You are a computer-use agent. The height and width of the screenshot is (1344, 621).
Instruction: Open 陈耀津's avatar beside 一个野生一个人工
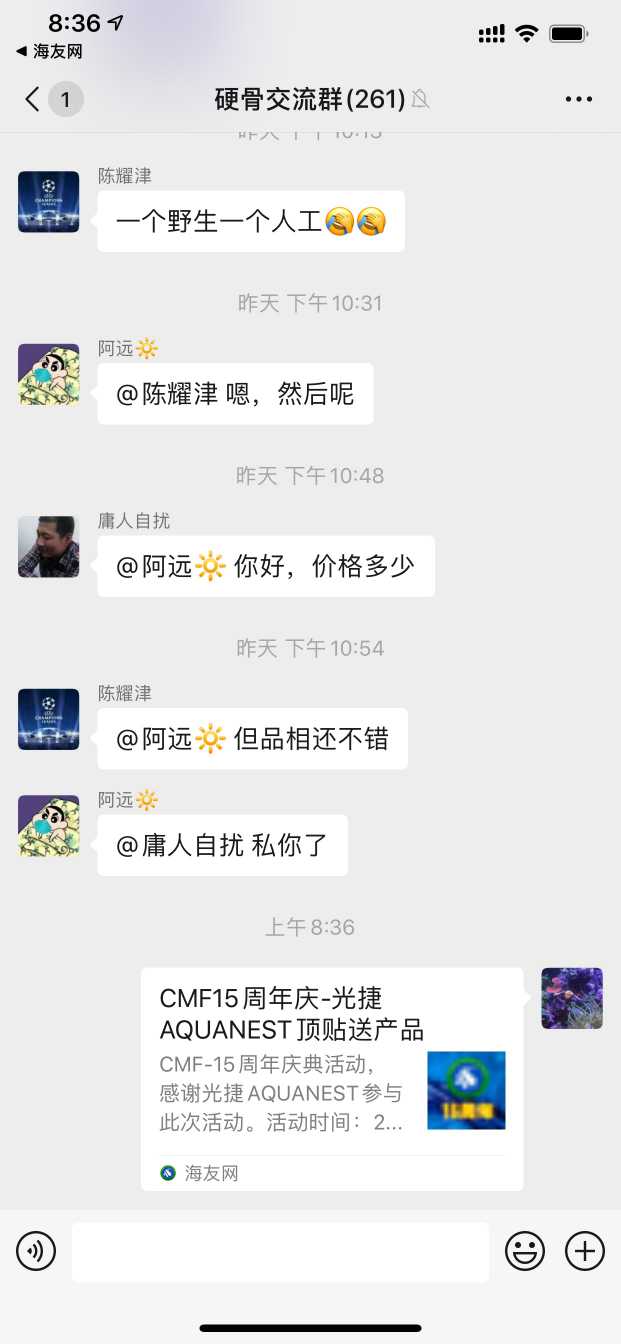(x=48, y=202)
